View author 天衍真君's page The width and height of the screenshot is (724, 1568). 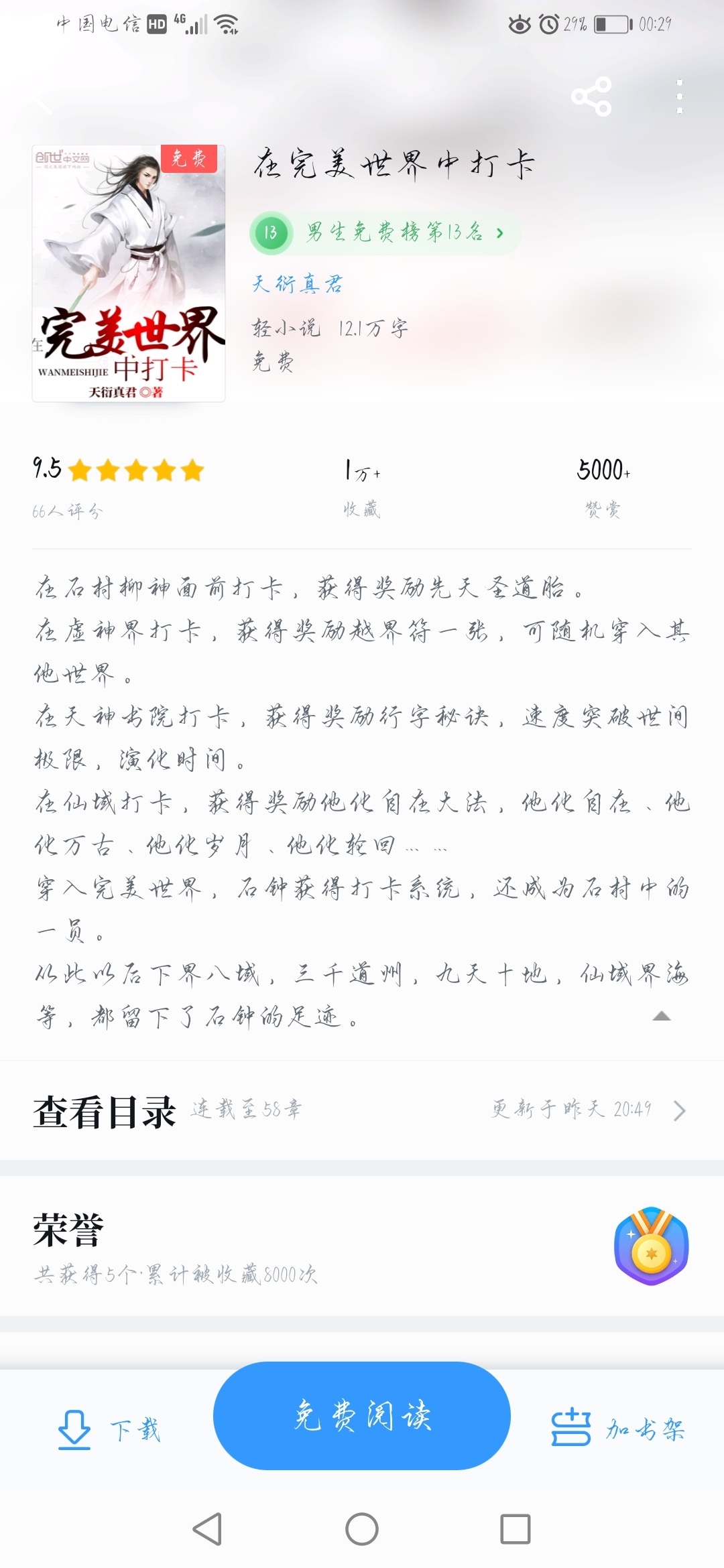pyautogui.click(x=298, y=284)
